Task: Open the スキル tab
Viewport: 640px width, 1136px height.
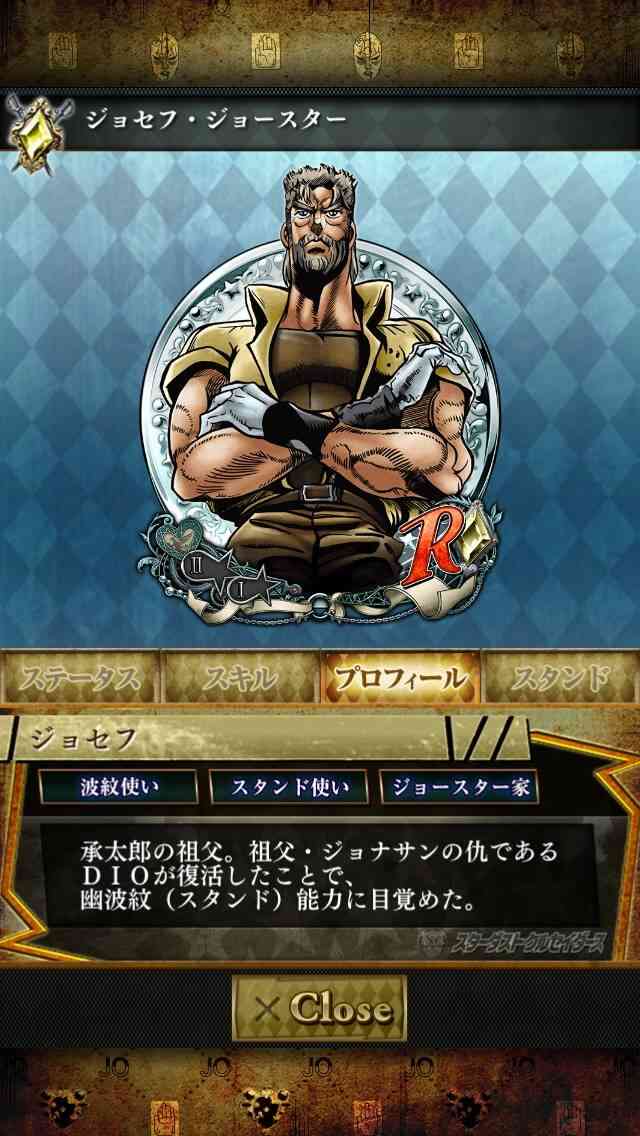Action: 239,678
